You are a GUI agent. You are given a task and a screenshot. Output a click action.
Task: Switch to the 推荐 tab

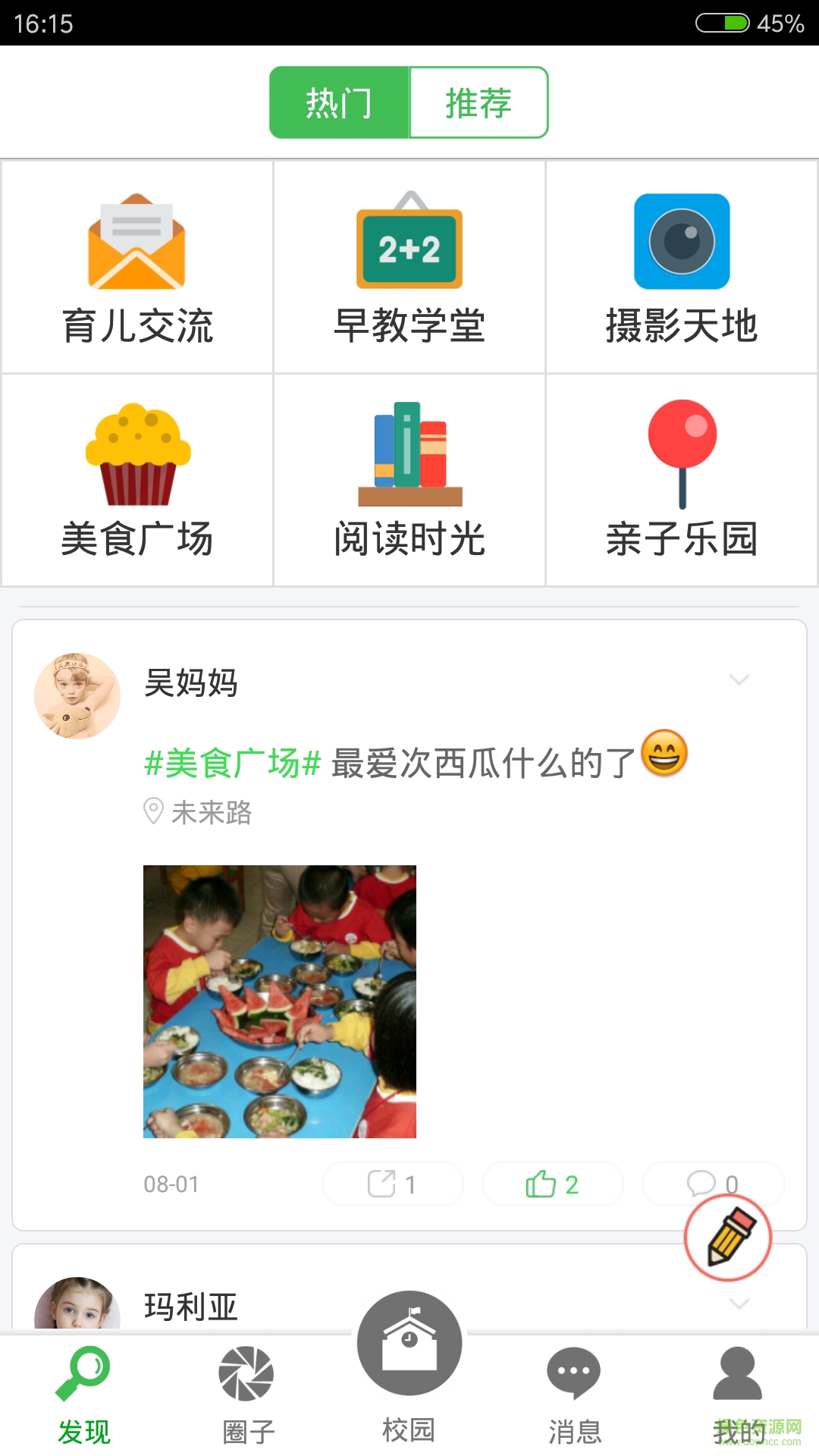[x=479, y=102]
